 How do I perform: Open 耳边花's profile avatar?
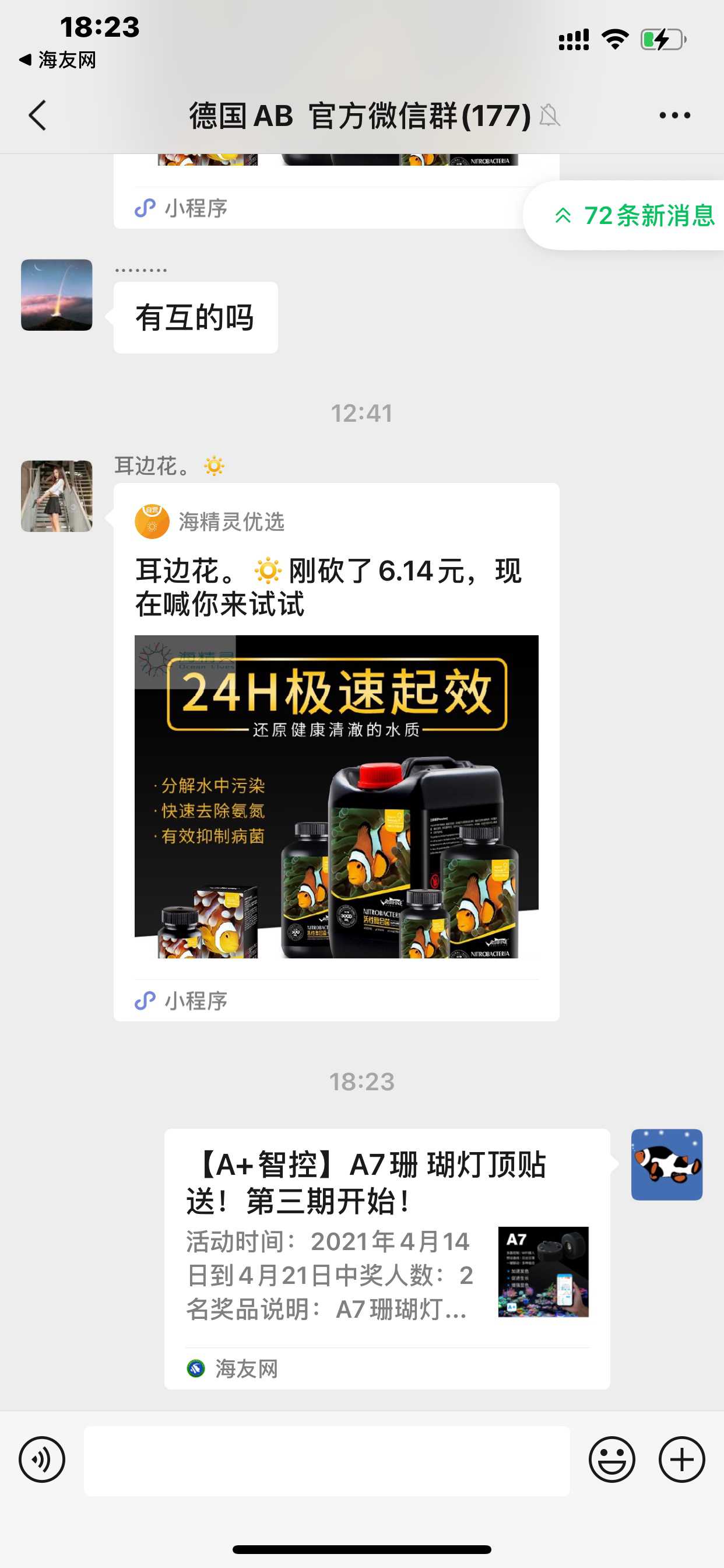point(57,495)
